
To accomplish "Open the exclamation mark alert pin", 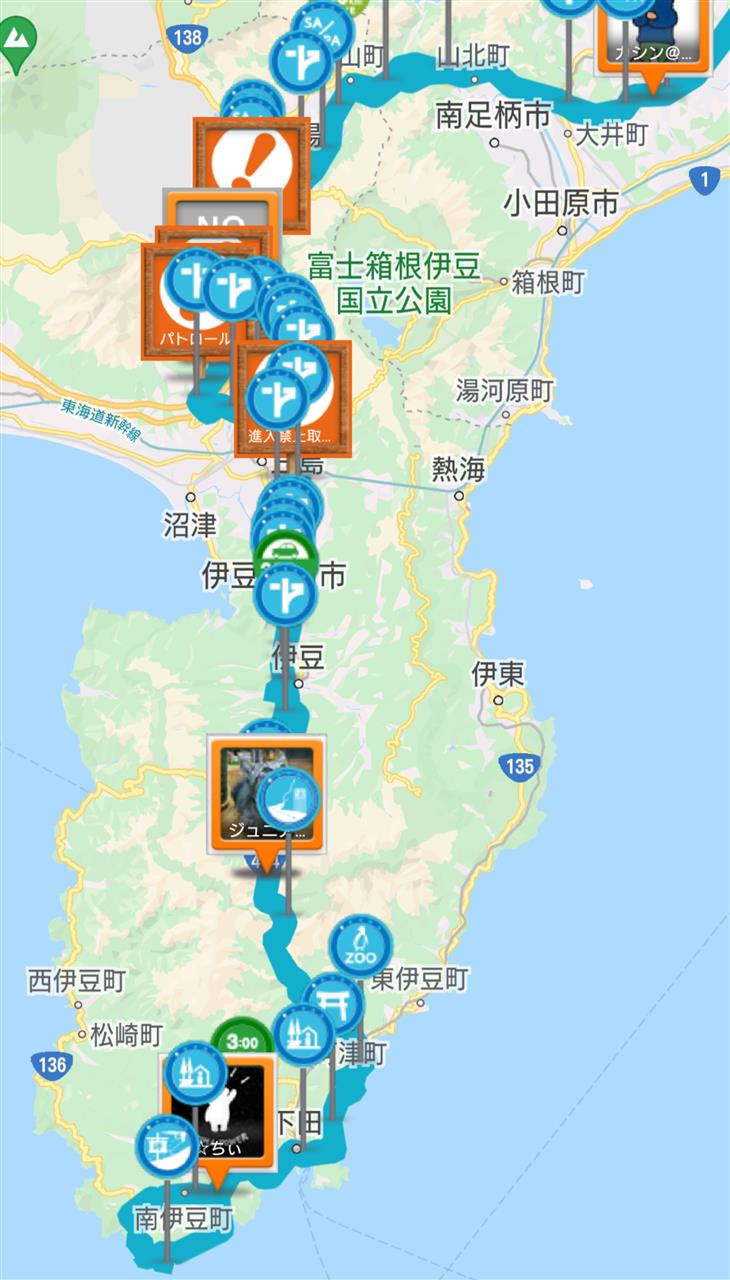I will [x=250, y=160].
